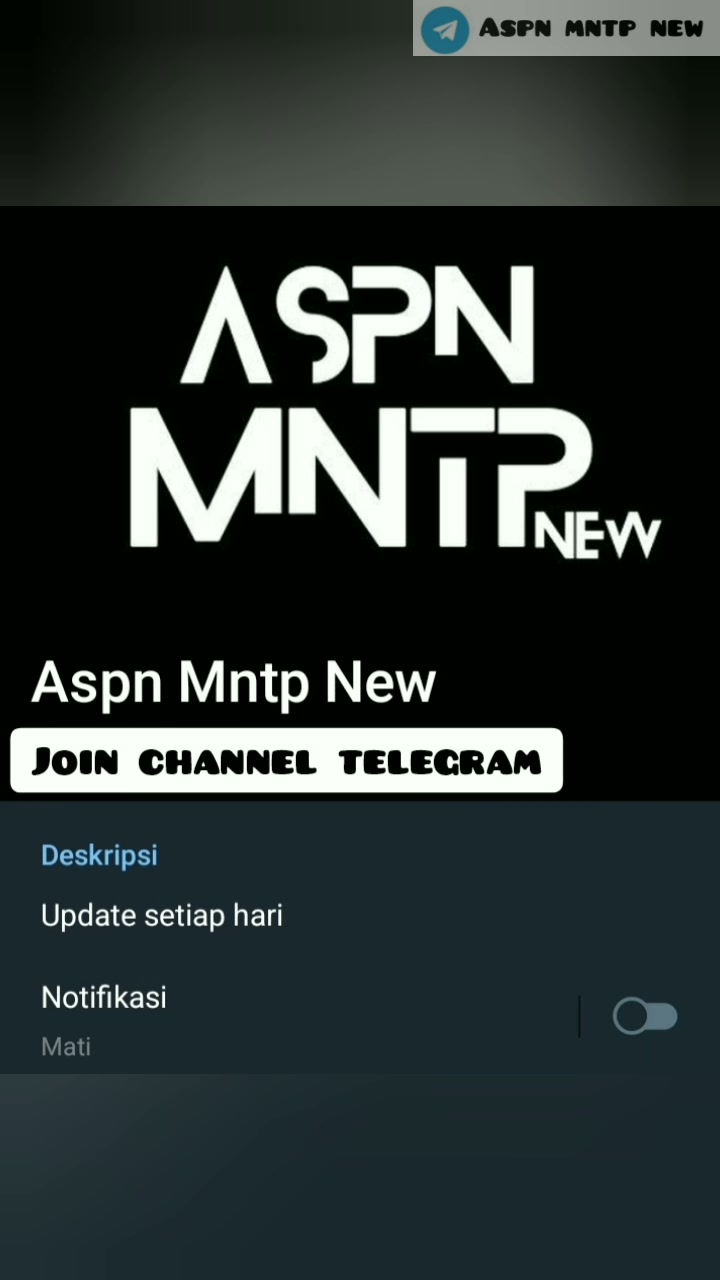Click the channel name Aspn Mntp New
Viewport: 720px width, 1280px height.
click(233, 682)
